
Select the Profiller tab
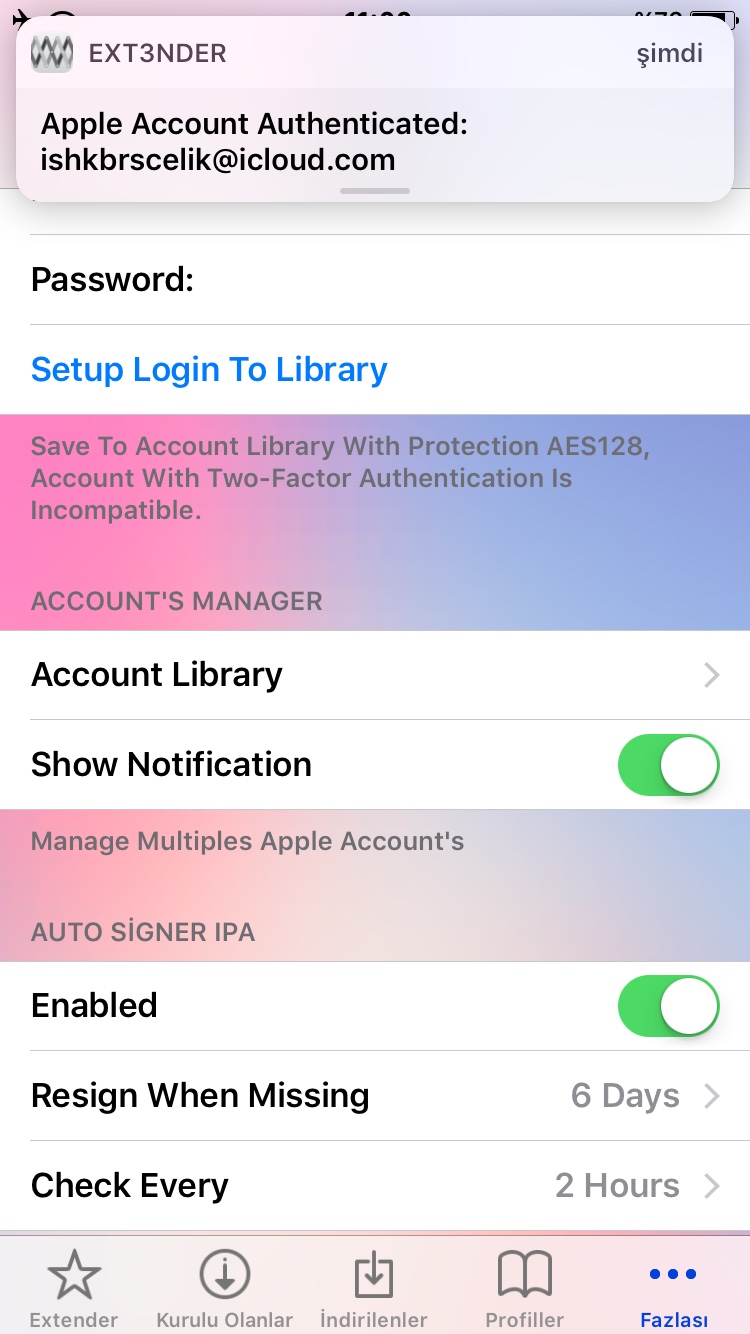pos(524,1288)
